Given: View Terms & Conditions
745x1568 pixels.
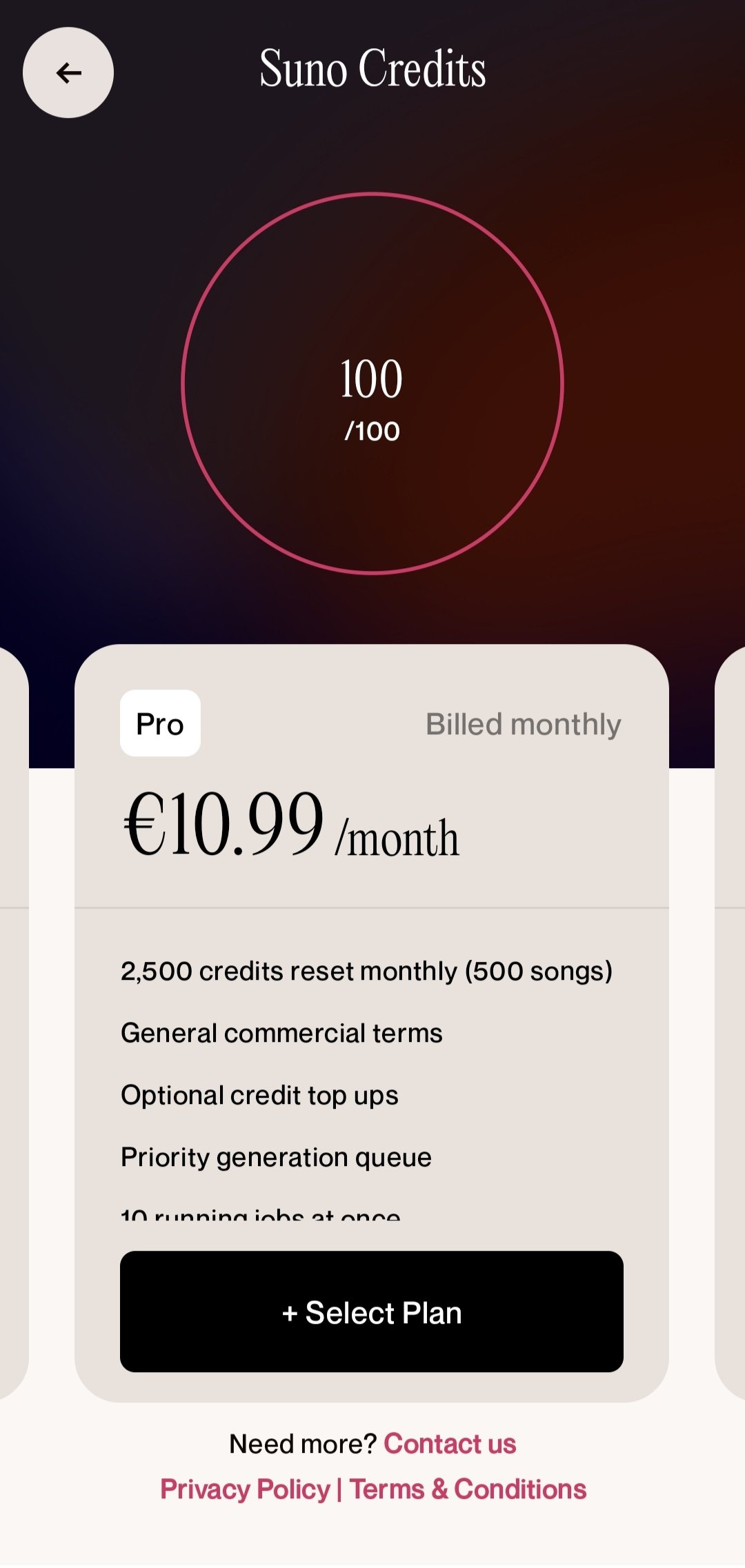Looking at the screenshot, I should (x=468, y=1489).
